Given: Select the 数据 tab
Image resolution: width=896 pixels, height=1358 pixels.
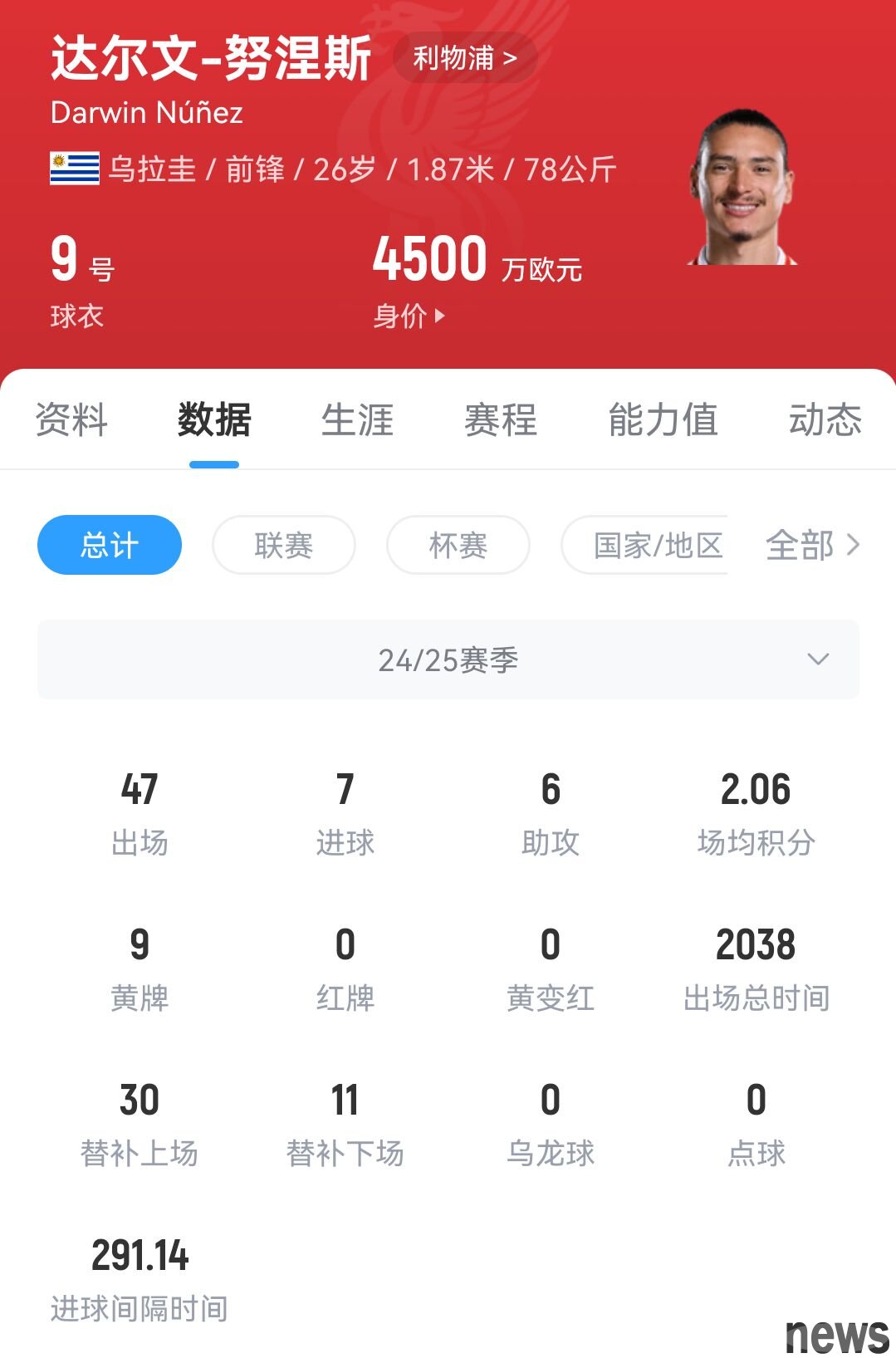Looking at the screenshot, I should tap(214, 419).
